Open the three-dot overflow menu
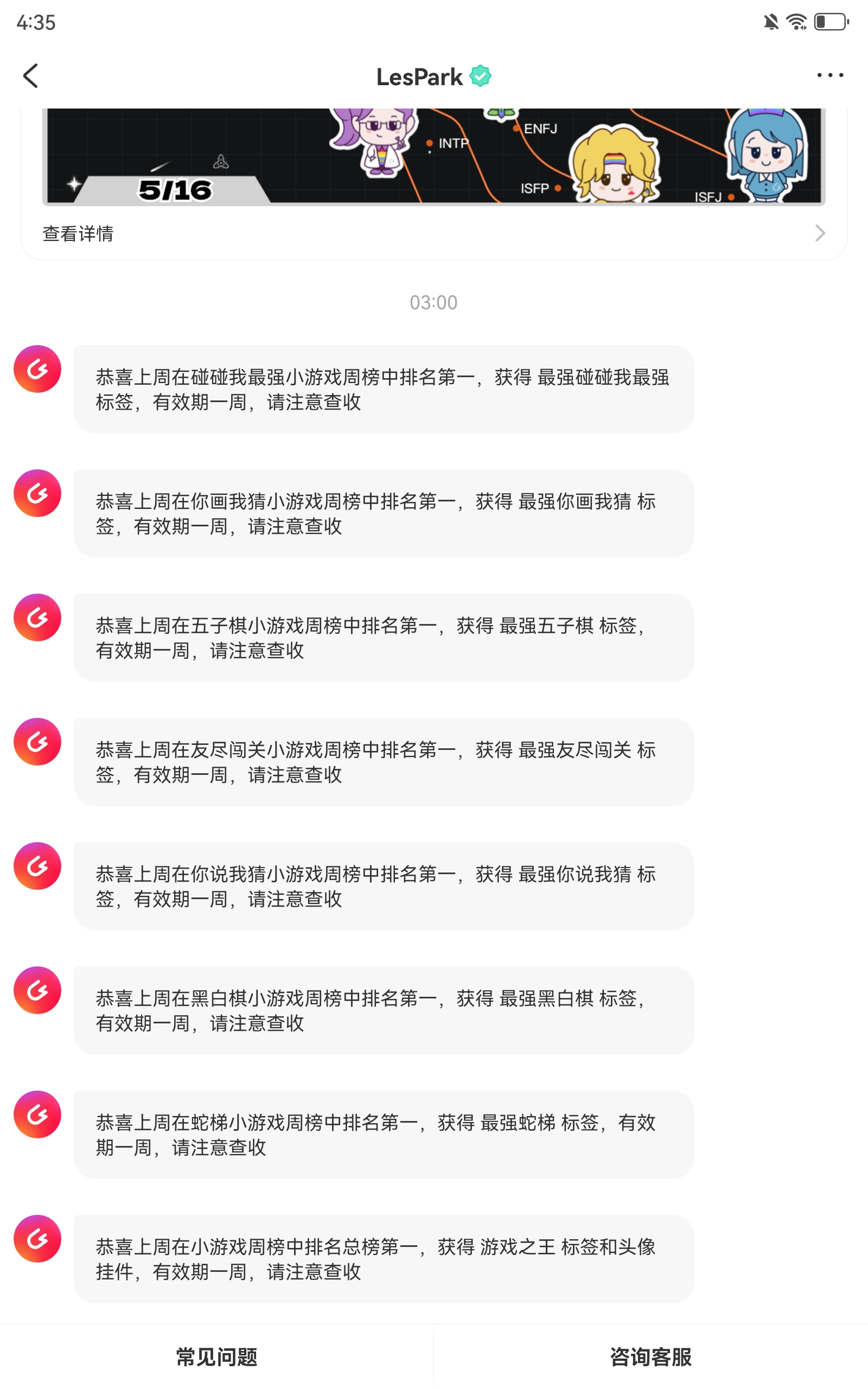The height and width of the screenshot is (1389, 868). [830, 75]
